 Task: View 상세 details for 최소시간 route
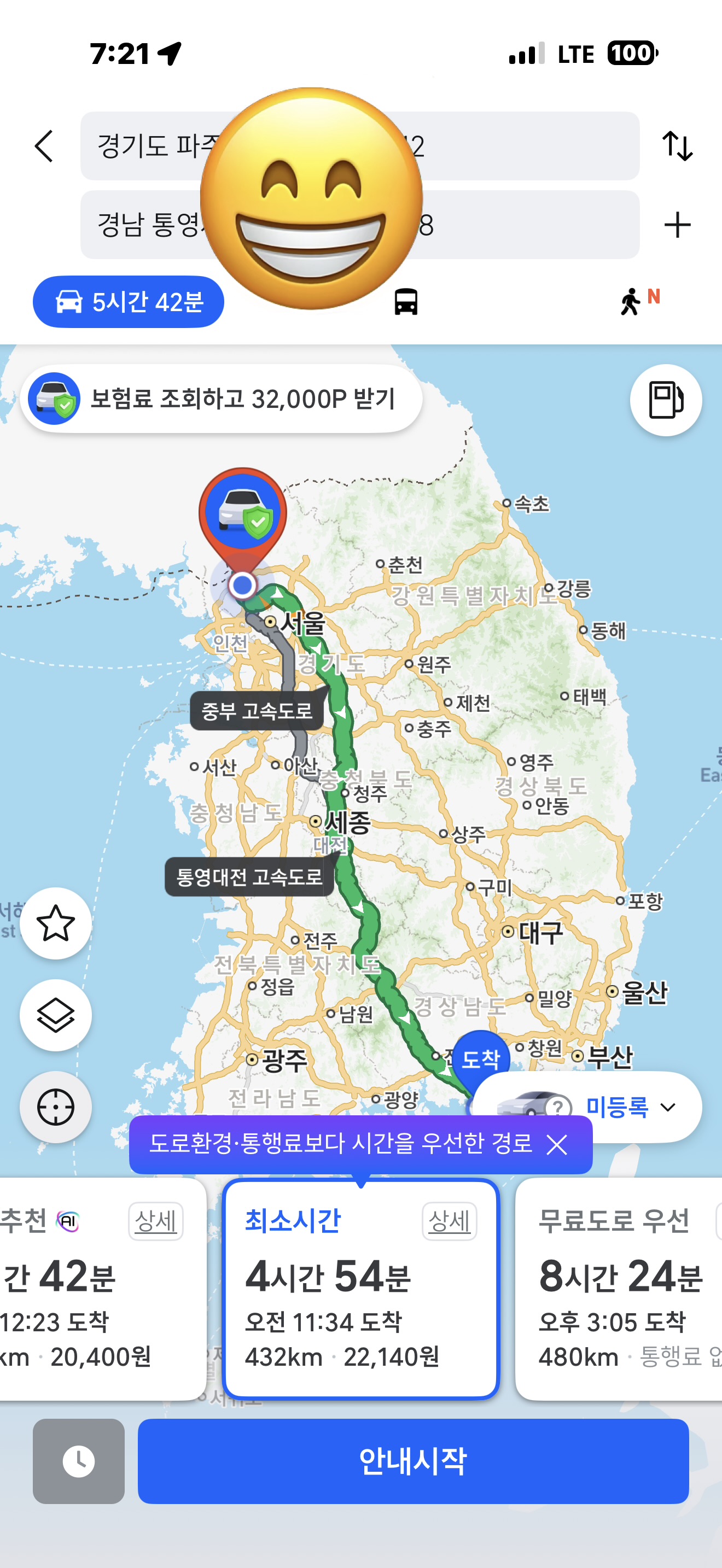tap(449, 1221)
